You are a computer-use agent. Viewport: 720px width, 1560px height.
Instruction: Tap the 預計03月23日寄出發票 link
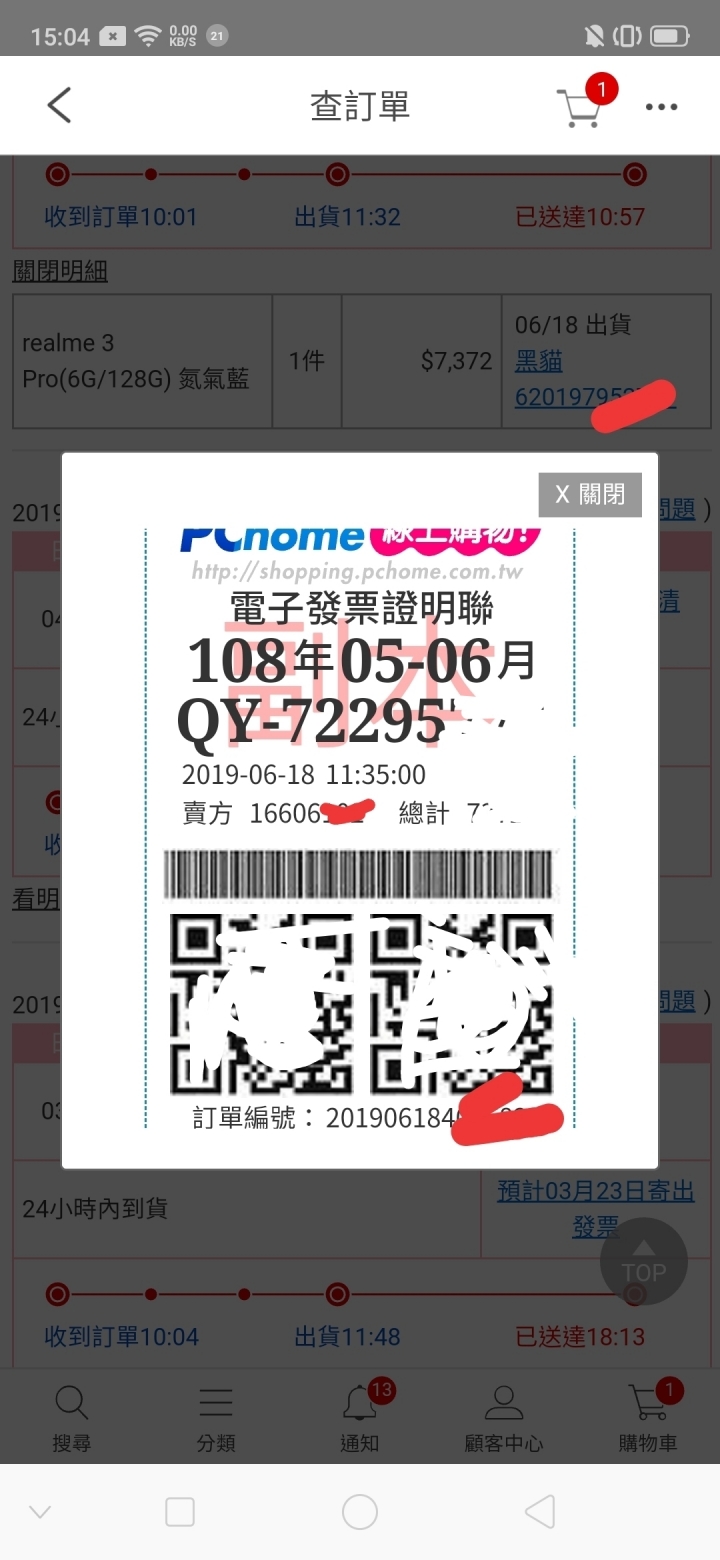pos(596,1208)
